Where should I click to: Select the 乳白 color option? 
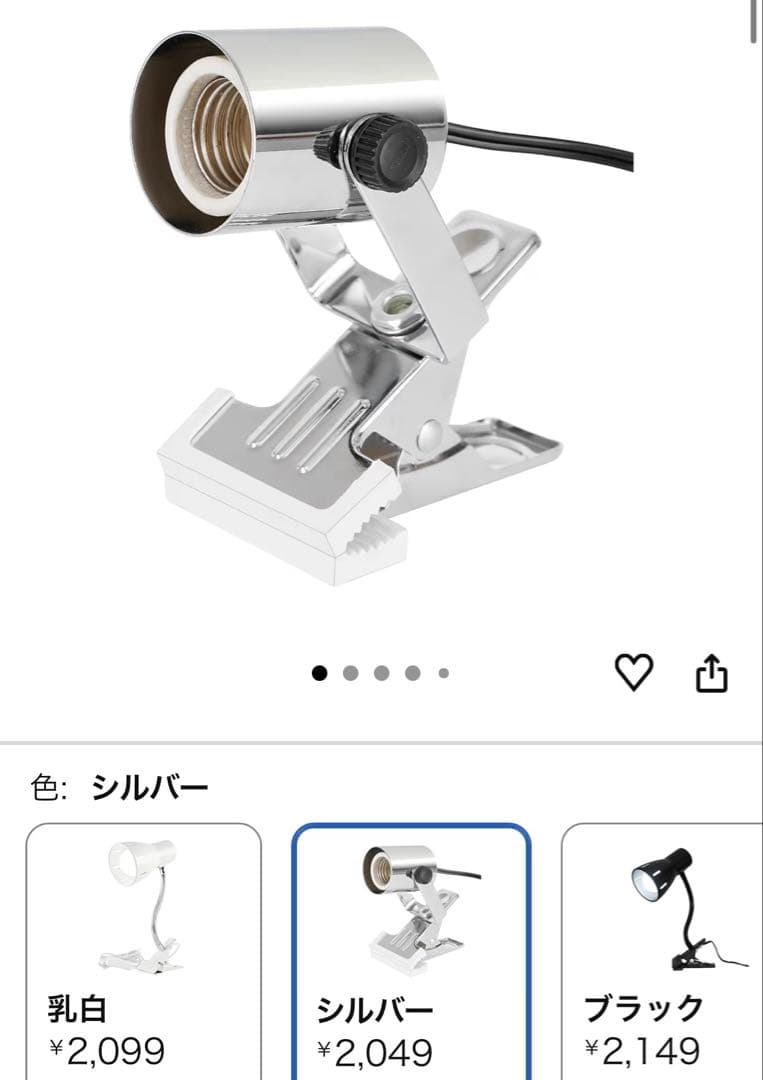pyautogui.click(x=143, y=950)
